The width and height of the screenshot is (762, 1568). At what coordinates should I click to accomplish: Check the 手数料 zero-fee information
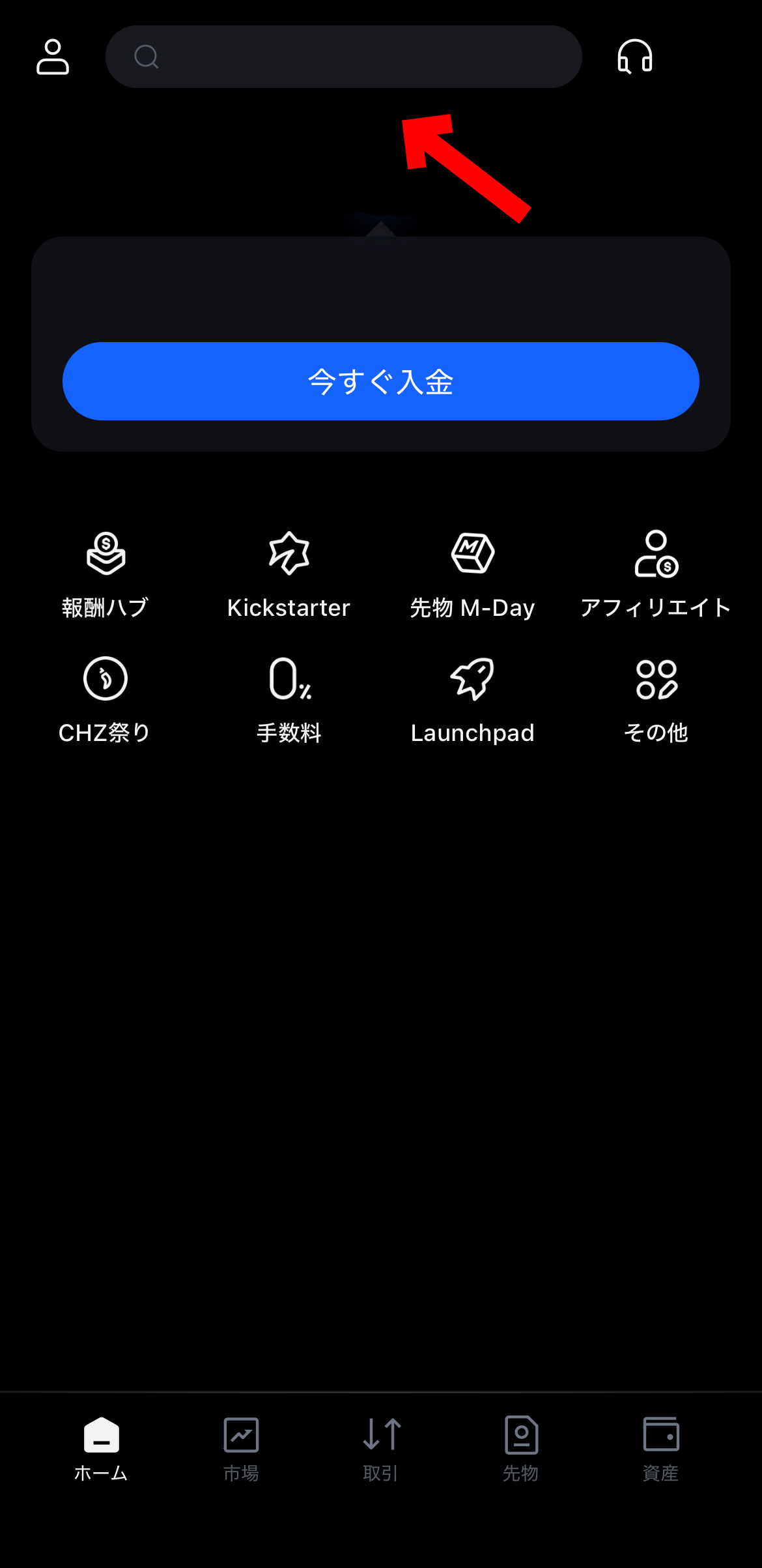click(x=289, y=697)
